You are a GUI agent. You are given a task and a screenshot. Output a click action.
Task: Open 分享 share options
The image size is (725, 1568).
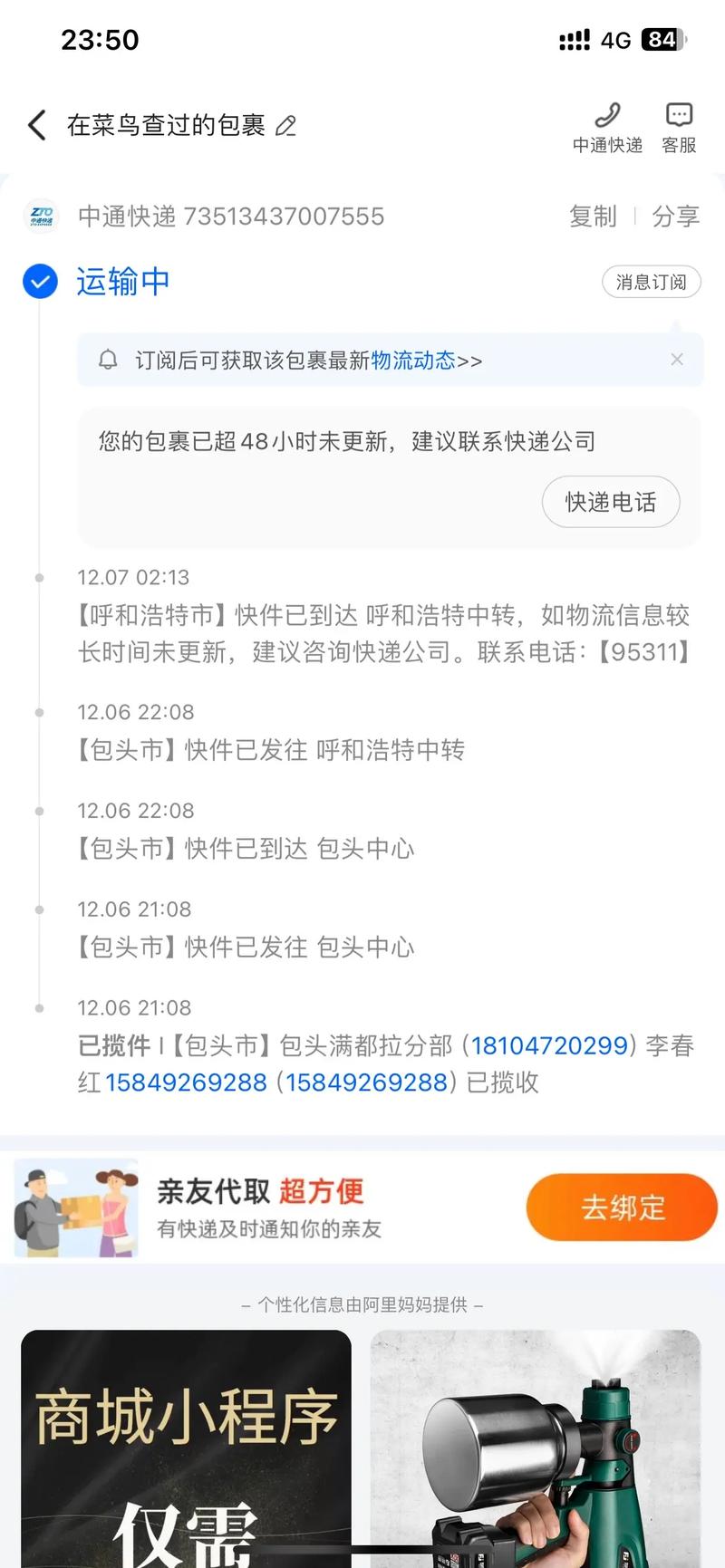[x=674, y=216]
